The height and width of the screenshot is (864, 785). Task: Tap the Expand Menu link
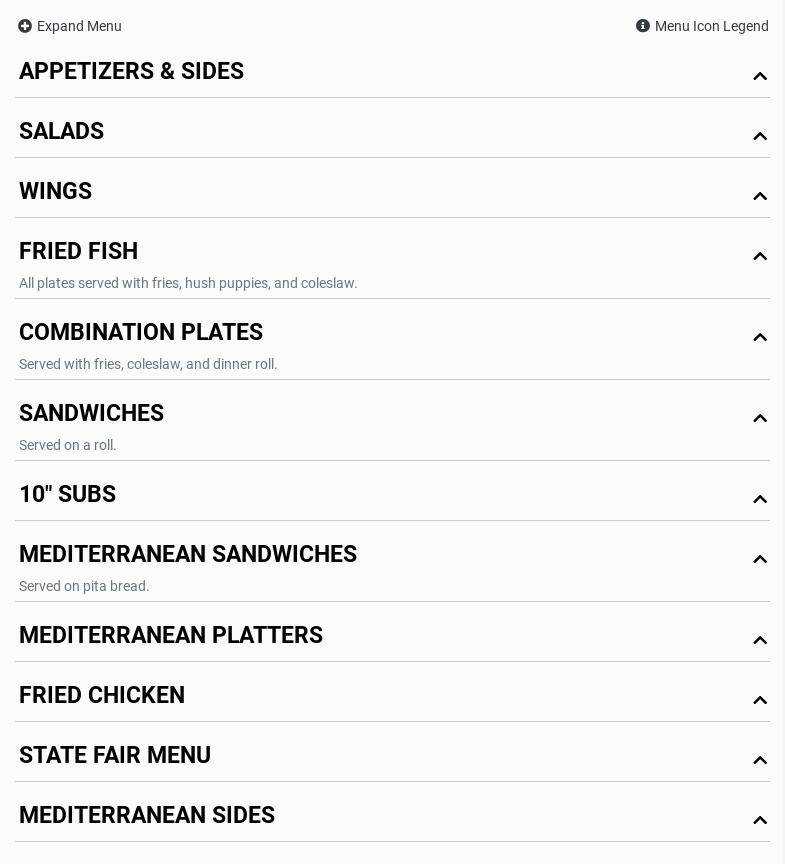[x=70, y=26]
